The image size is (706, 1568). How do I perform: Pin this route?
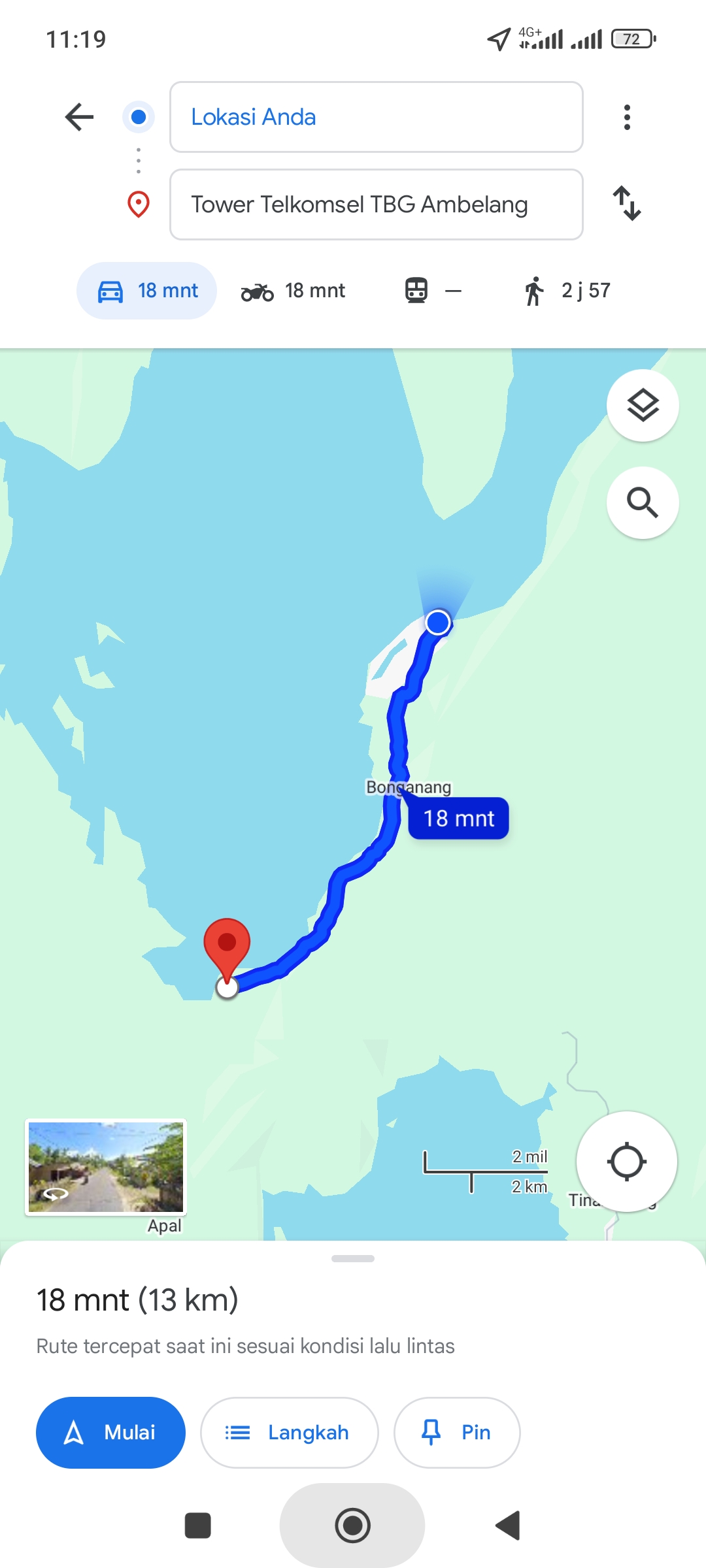(457, 1433)
